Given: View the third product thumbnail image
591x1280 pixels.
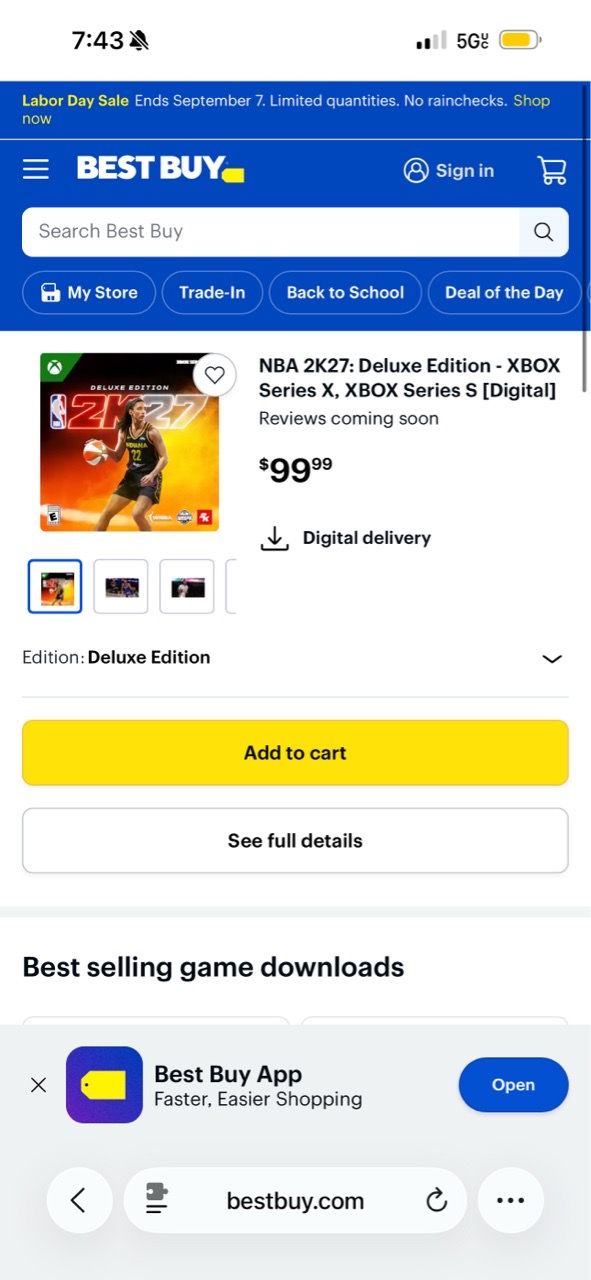Looking at the screenshot, I should (187, 586).
